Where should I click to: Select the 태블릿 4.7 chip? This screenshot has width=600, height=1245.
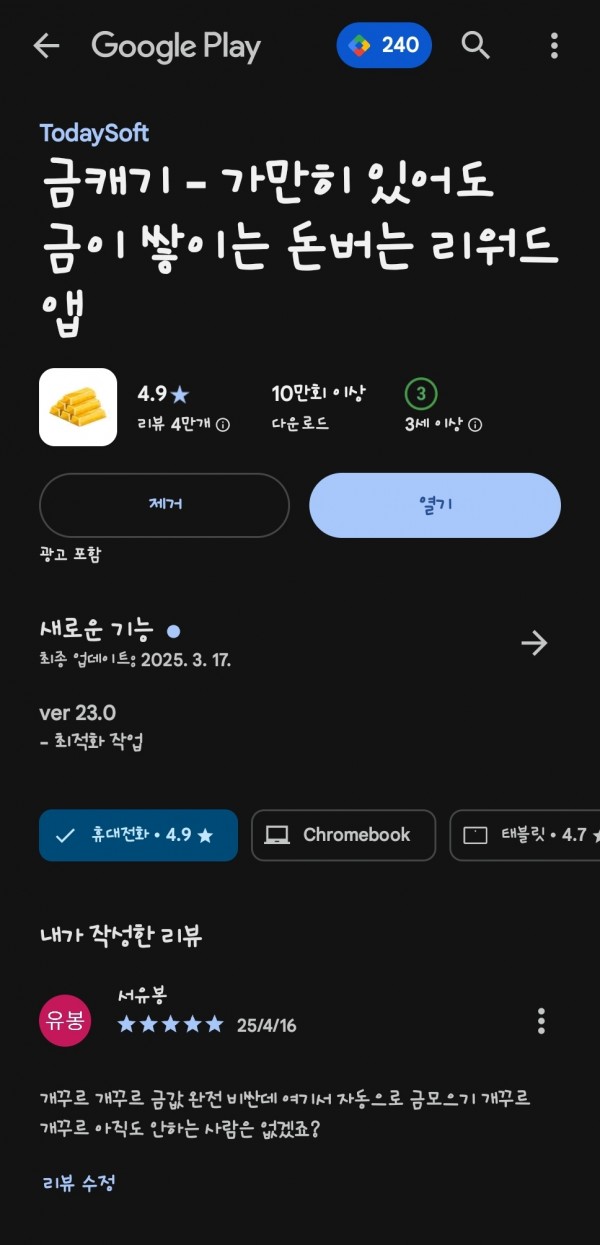tap(525, 835)
